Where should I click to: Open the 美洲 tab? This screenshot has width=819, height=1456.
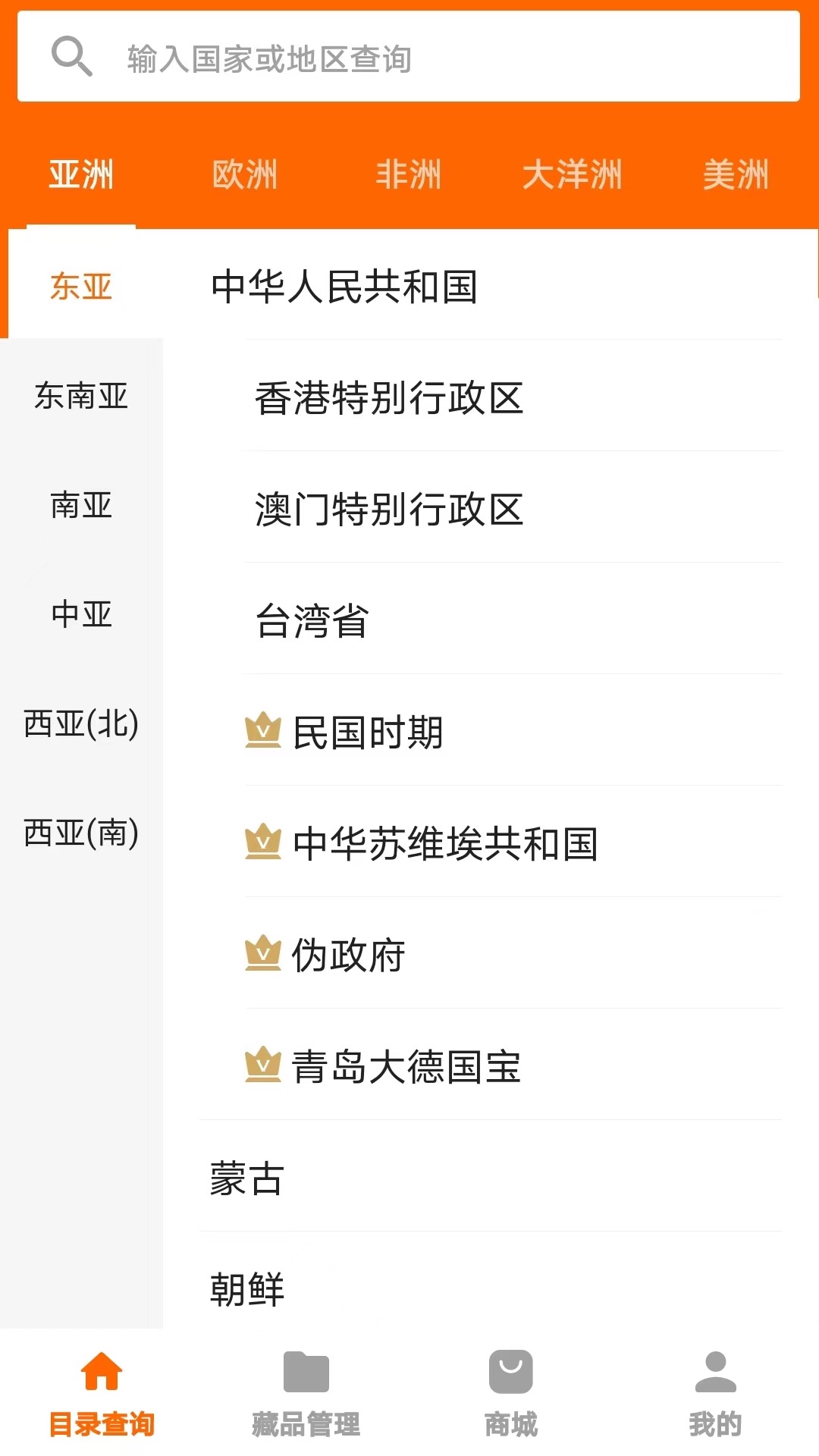(x=736, y=174)
